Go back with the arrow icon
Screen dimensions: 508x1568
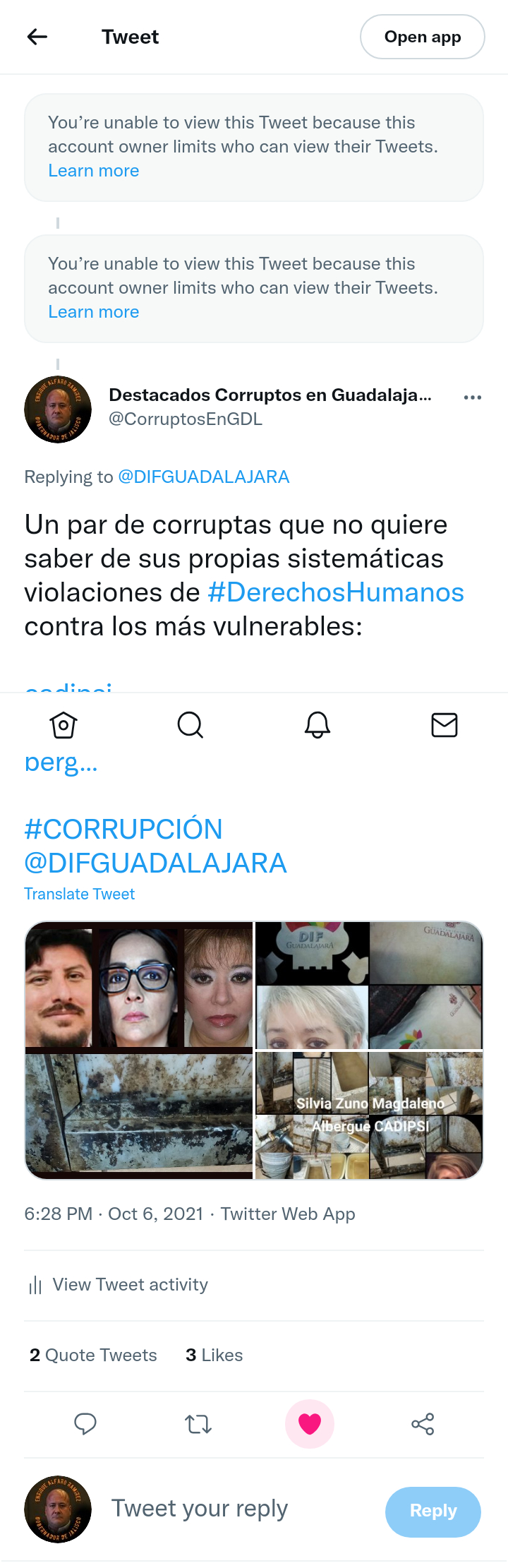pos(37,37)
